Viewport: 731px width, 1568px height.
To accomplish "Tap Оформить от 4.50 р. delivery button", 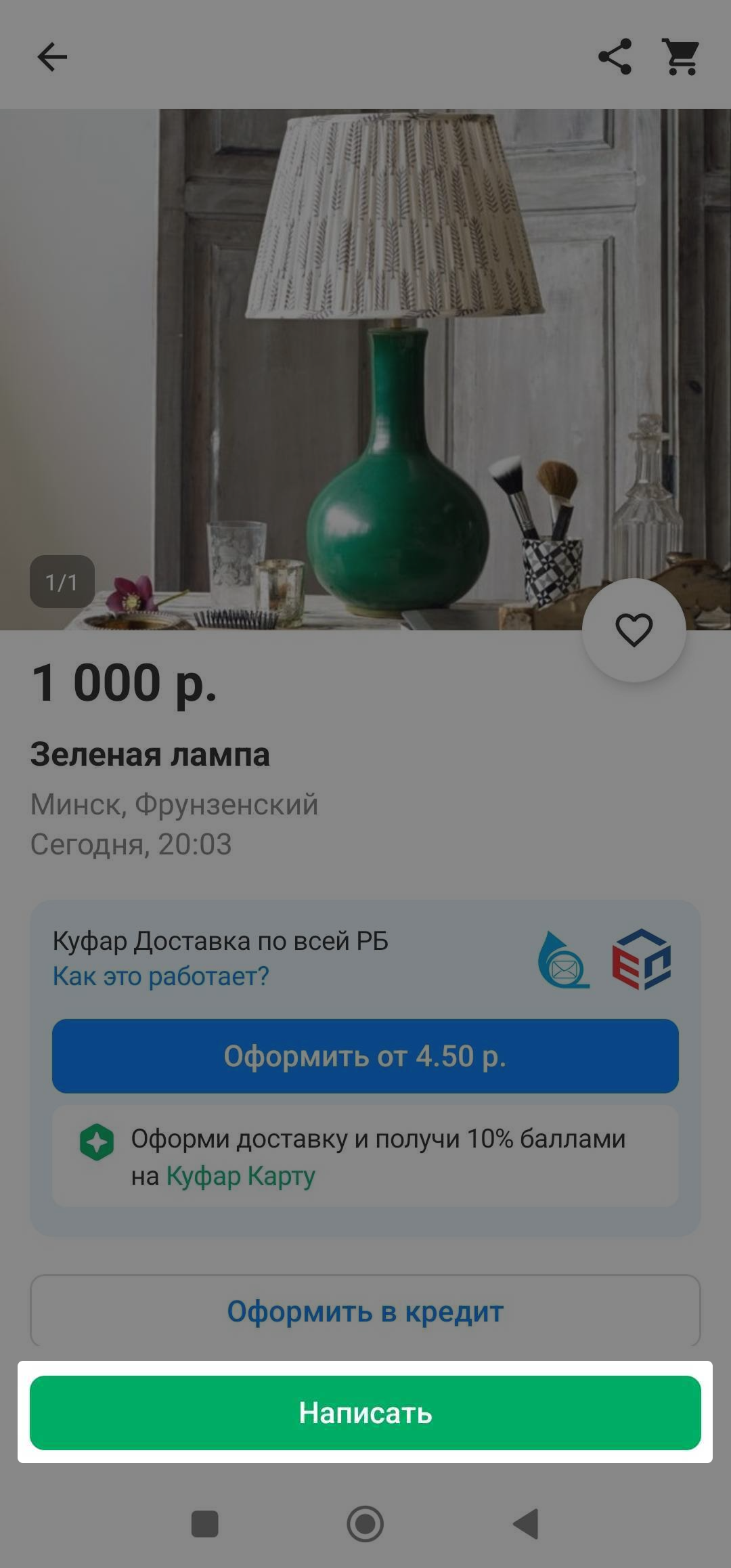I will coord(365,1056).
